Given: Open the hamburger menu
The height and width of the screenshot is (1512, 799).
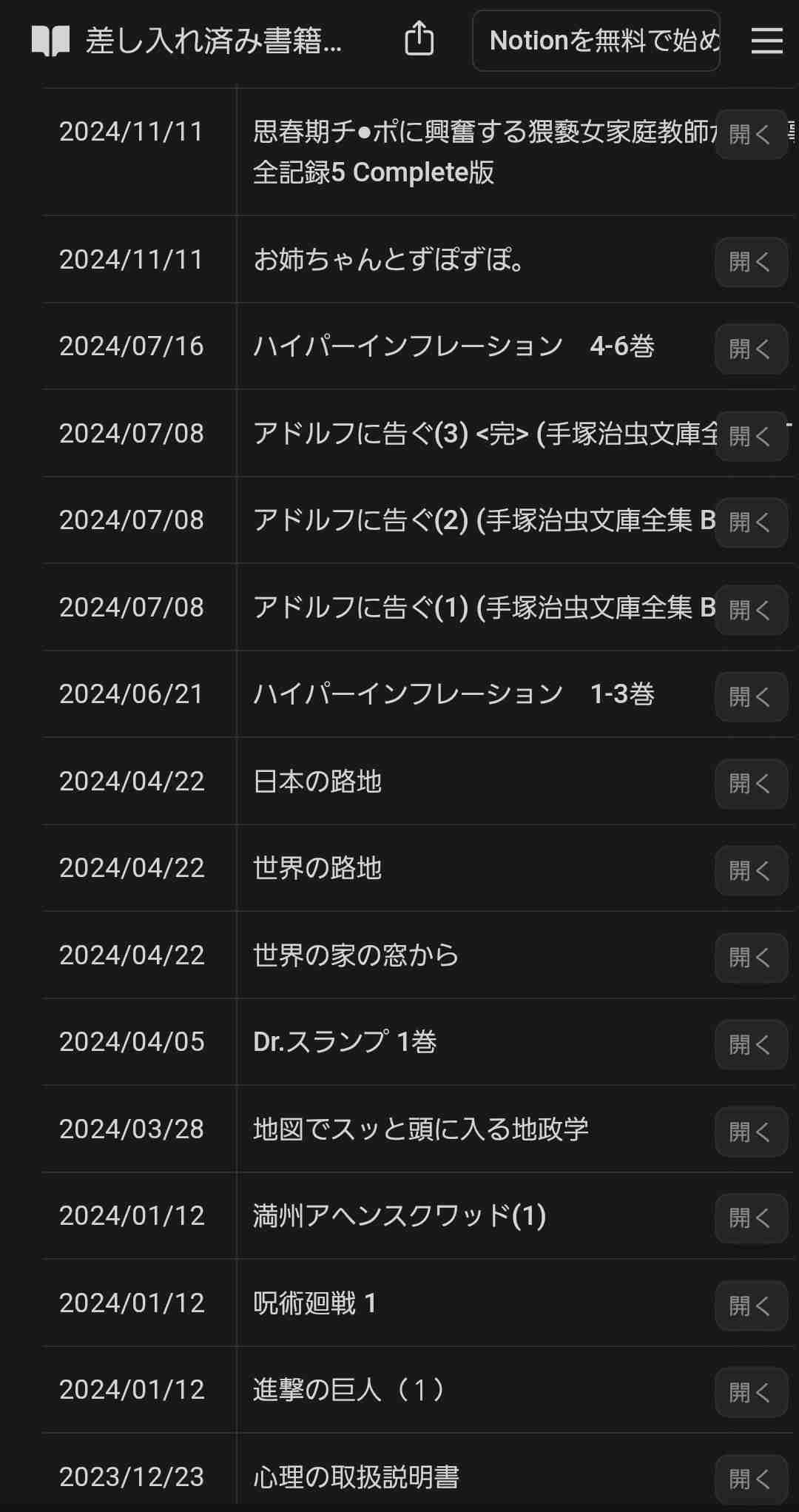Looking at the screenshot, I should coord(766,41).
